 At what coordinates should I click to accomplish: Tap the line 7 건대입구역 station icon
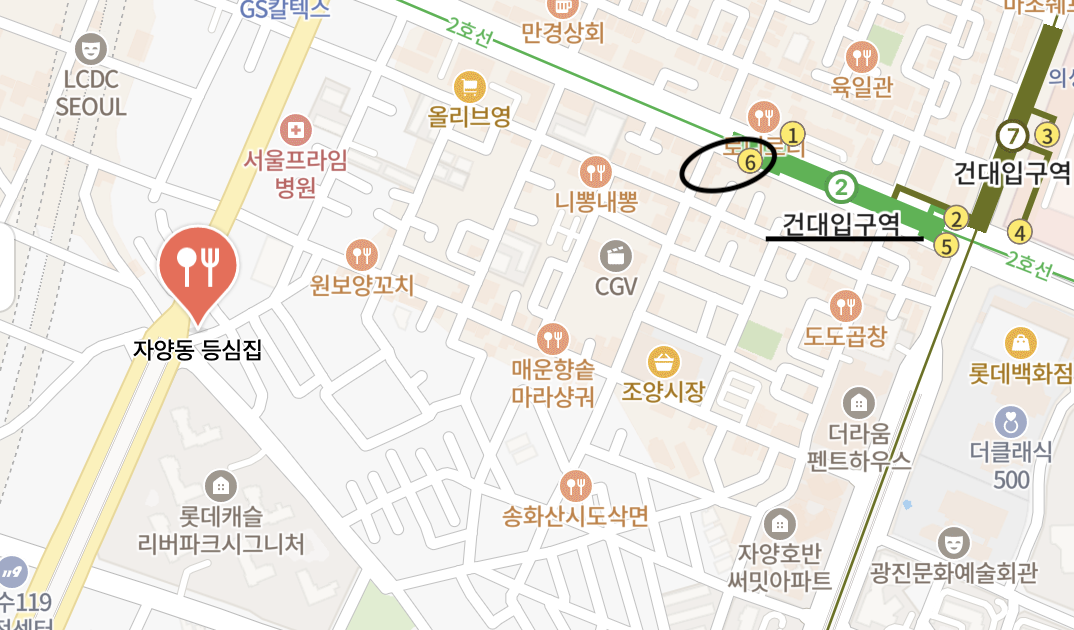[1012, 135]
